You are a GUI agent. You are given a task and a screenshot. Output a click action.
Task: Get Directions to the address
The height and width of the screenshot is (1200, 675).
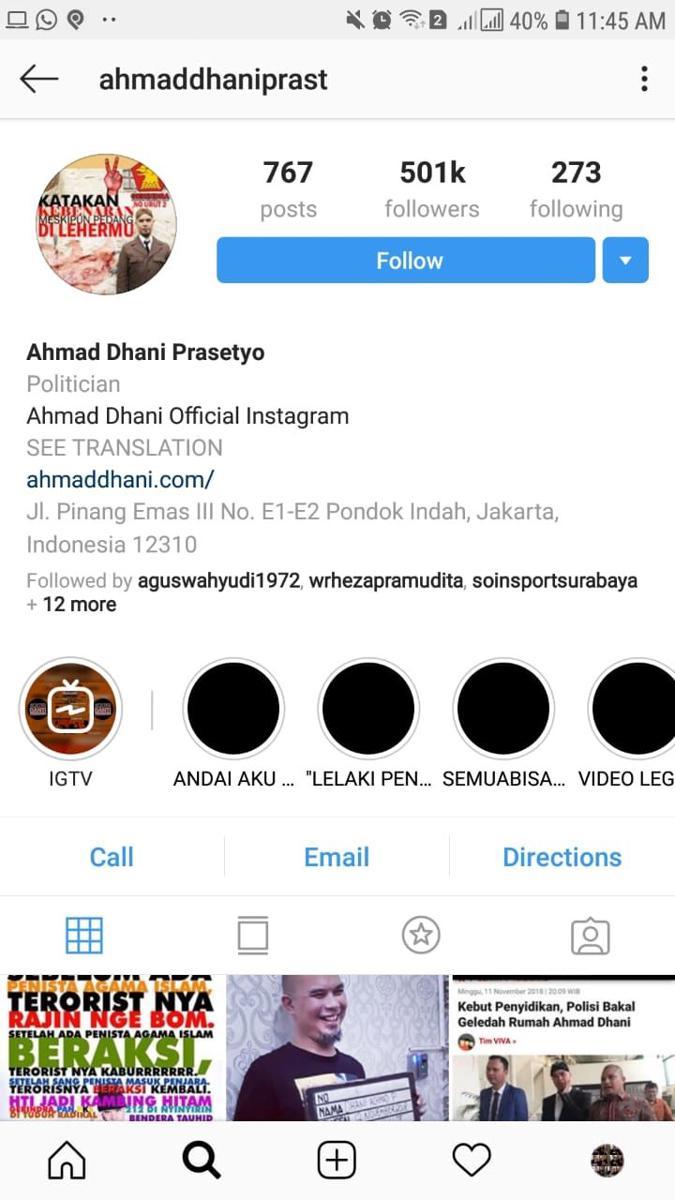click(x=561, y=857)
